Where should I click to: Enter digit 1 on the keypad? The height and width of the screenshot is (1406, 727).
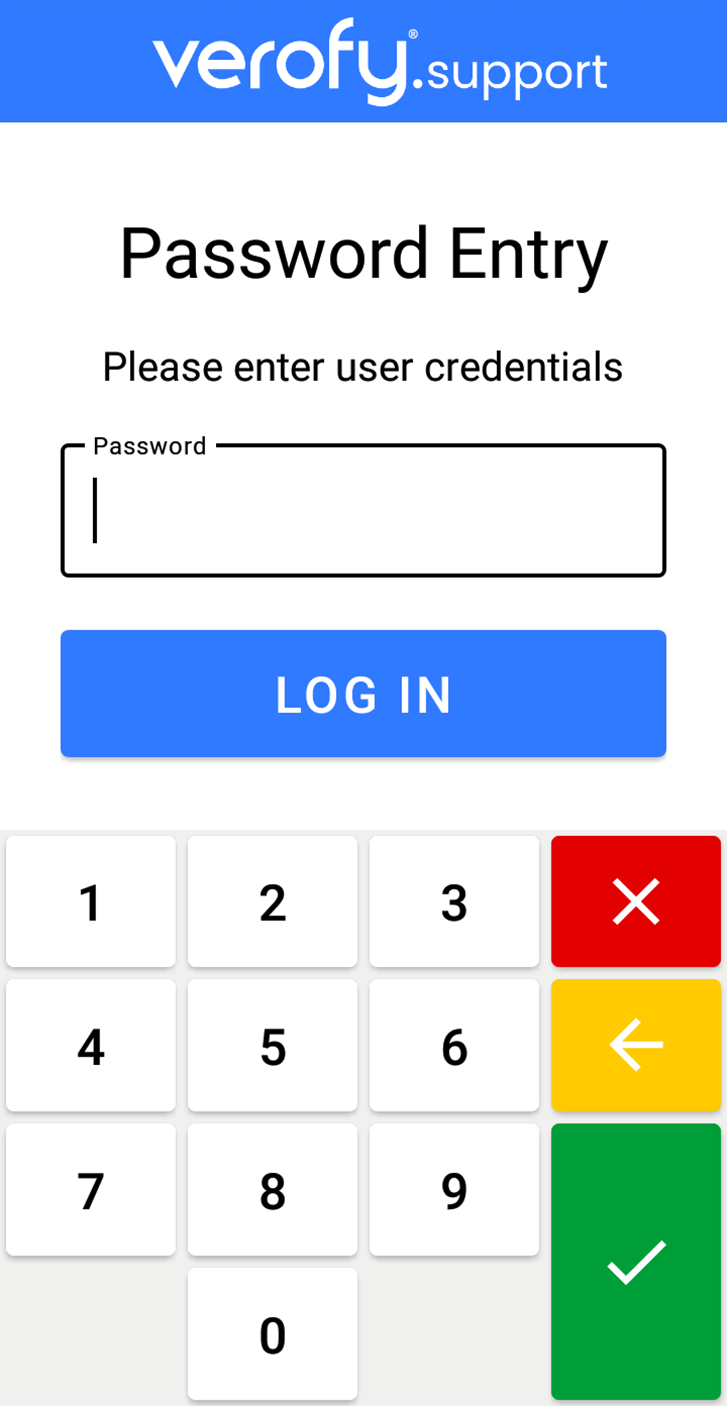click(x=91, y=902)
